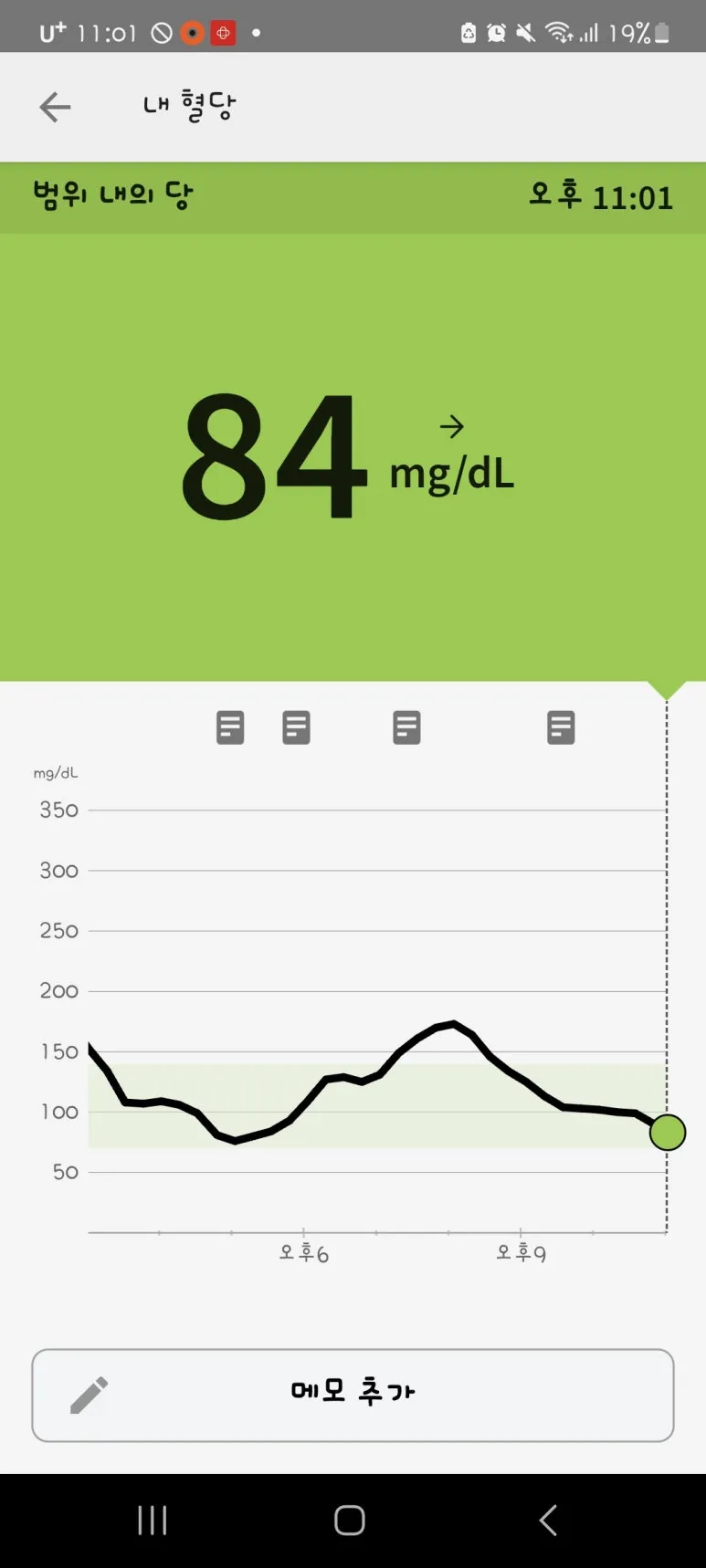This screenshot has width=706, height=1568.
Task: Open the memo icon between 오후6 and 오후9
Action: [406, 727]
